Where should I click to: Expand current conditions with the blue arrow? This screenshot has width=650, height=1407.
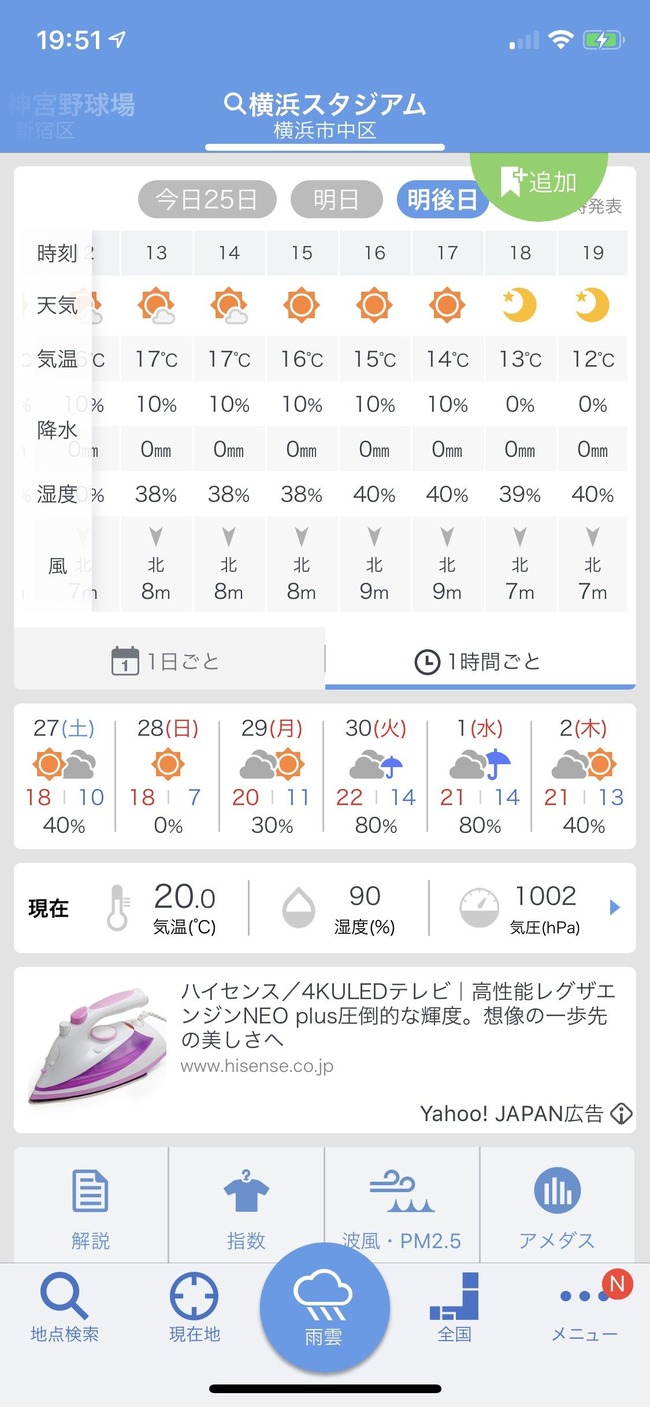(614, 908)
